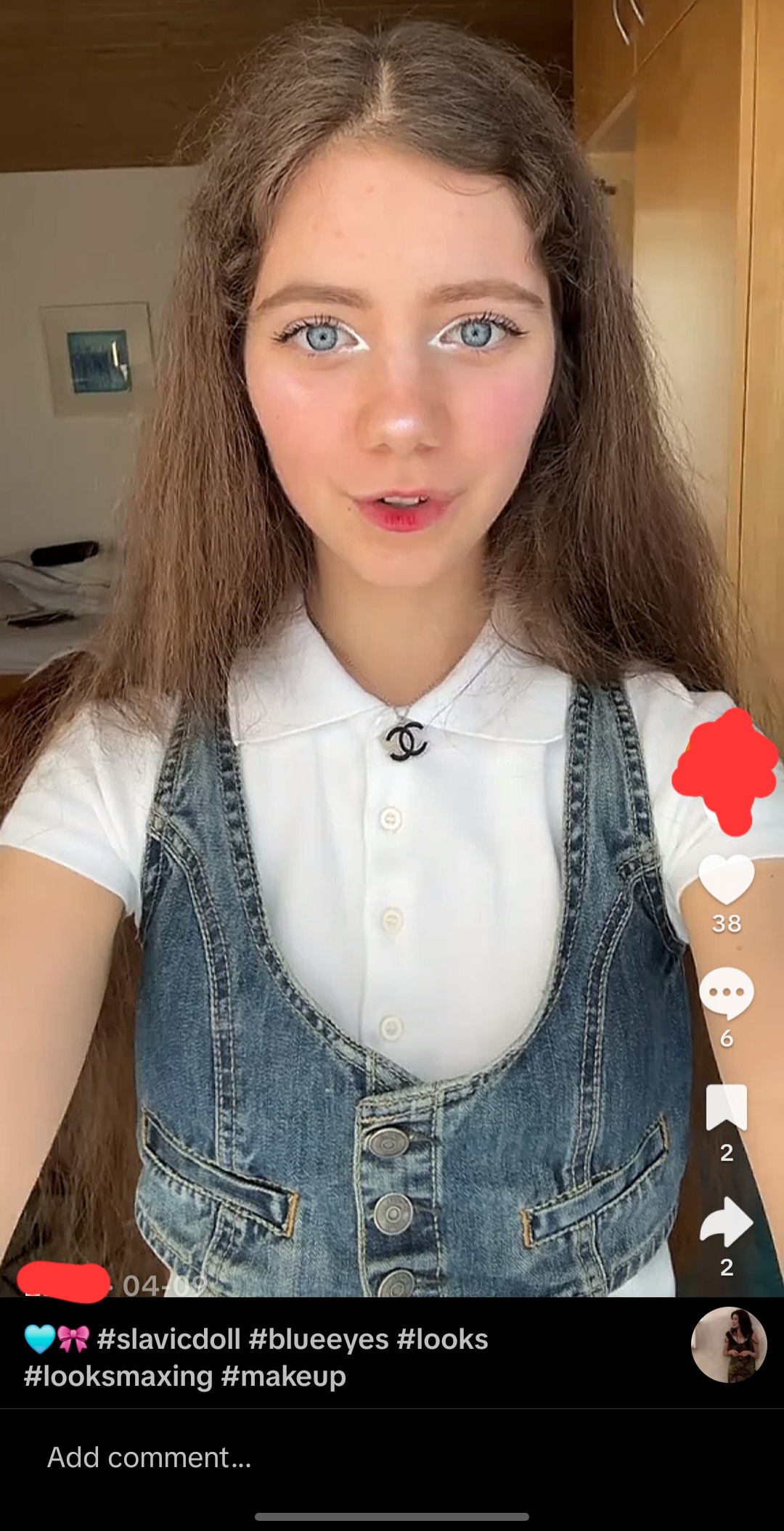Tap the Add comment field
Screen dimensions: 784x1531
(x=290, y=1457)
